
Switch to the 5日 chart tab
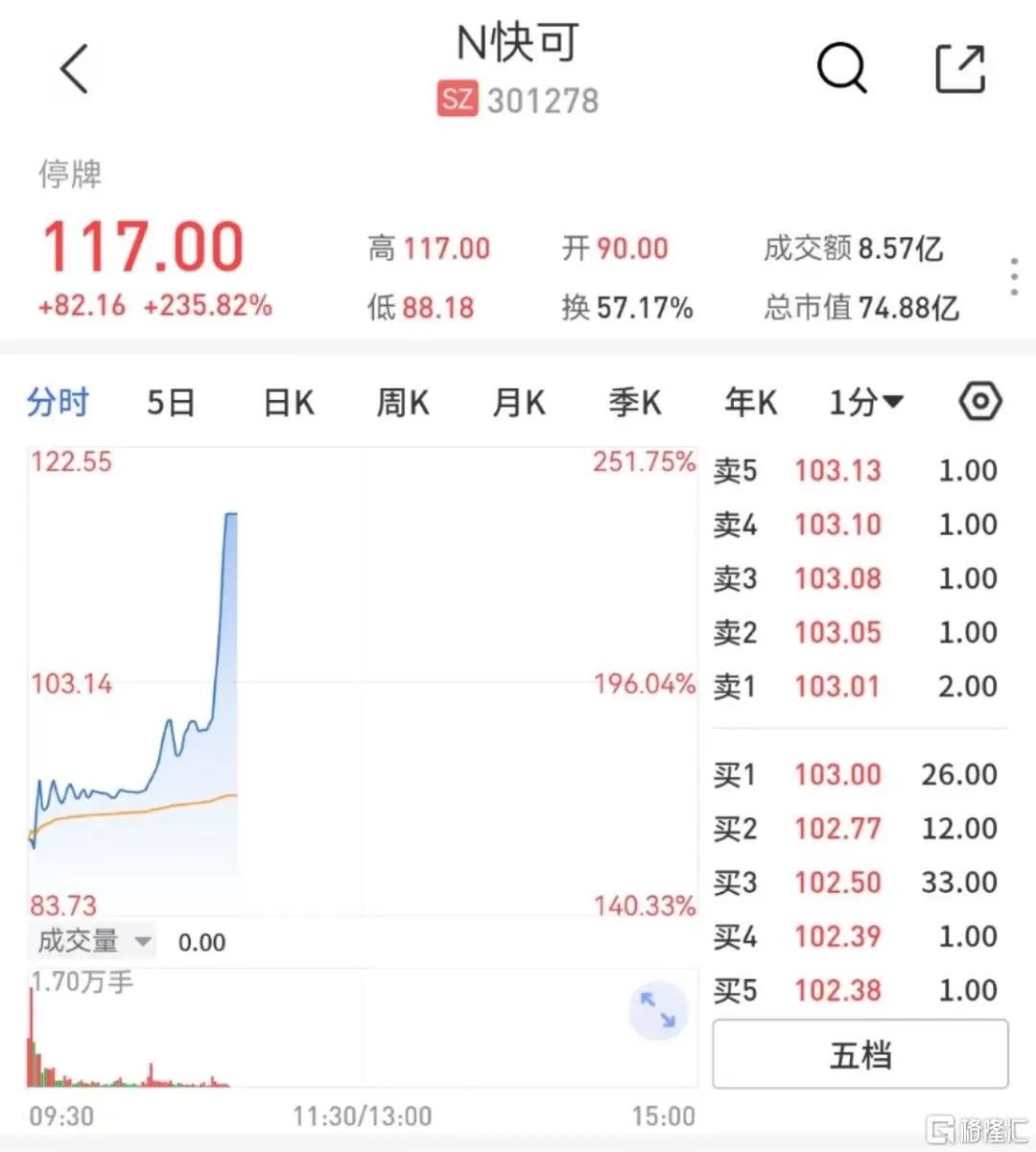click(171, 402)
